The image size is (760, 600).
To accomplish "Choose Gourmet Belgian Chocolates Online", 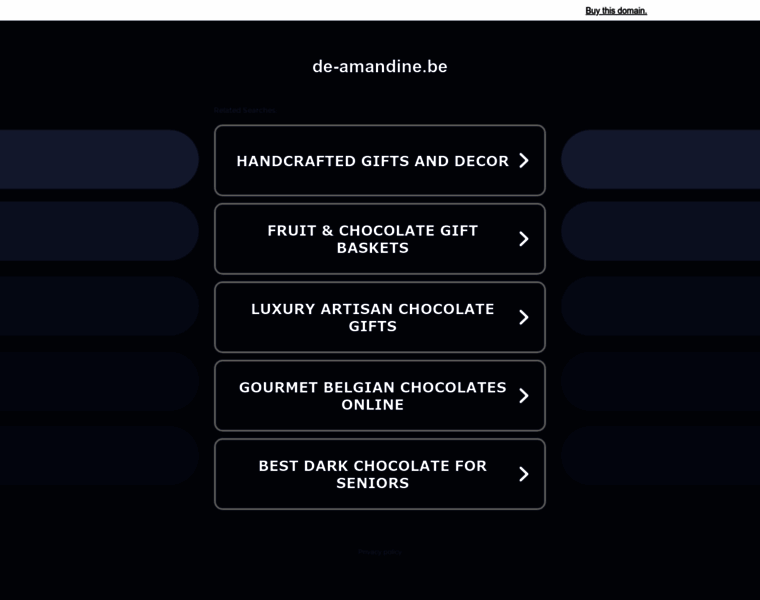I will point(380,396).
